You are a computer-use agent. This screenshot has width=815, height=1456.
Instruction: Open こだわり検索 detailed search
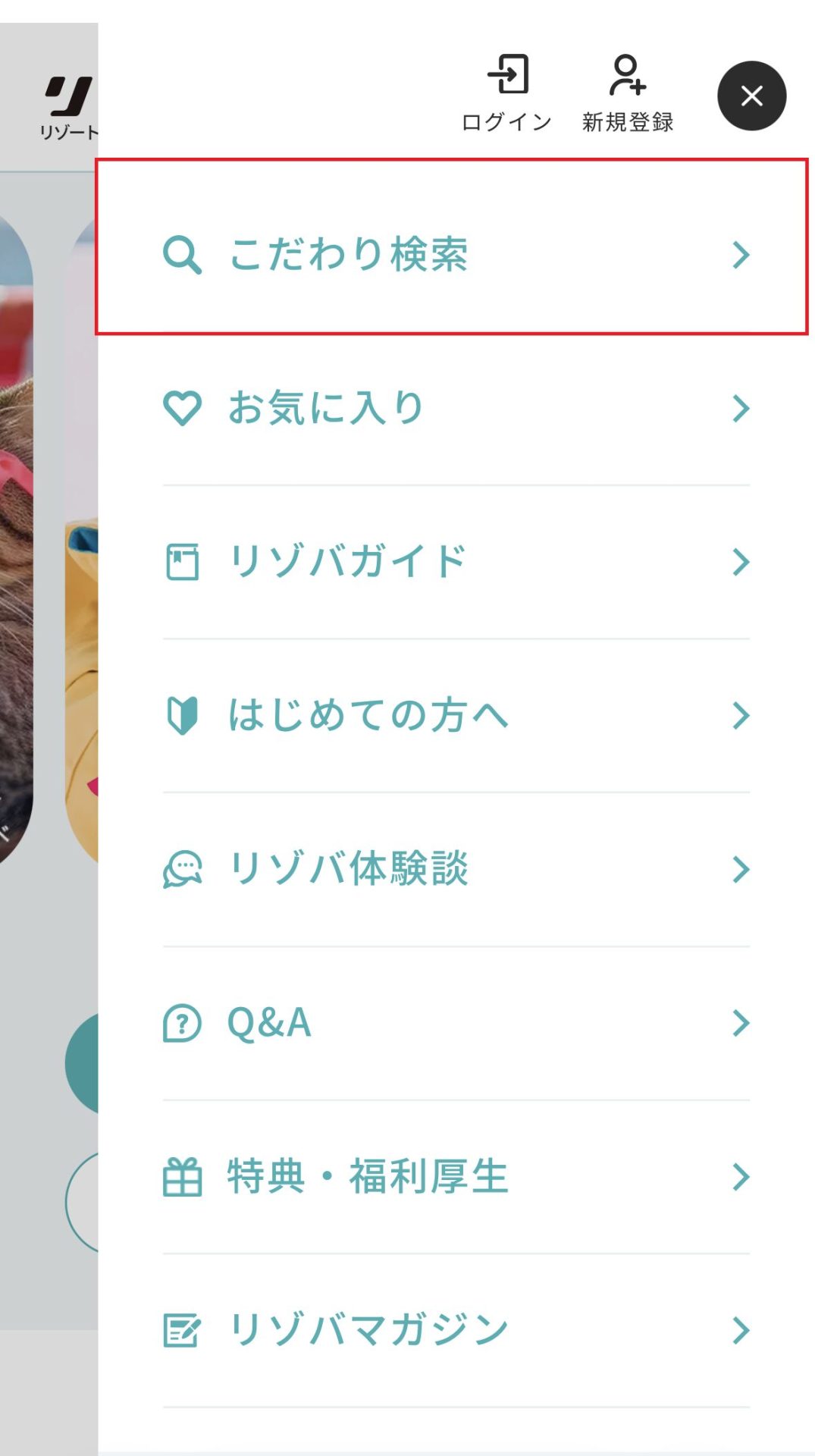click(455, 254)
